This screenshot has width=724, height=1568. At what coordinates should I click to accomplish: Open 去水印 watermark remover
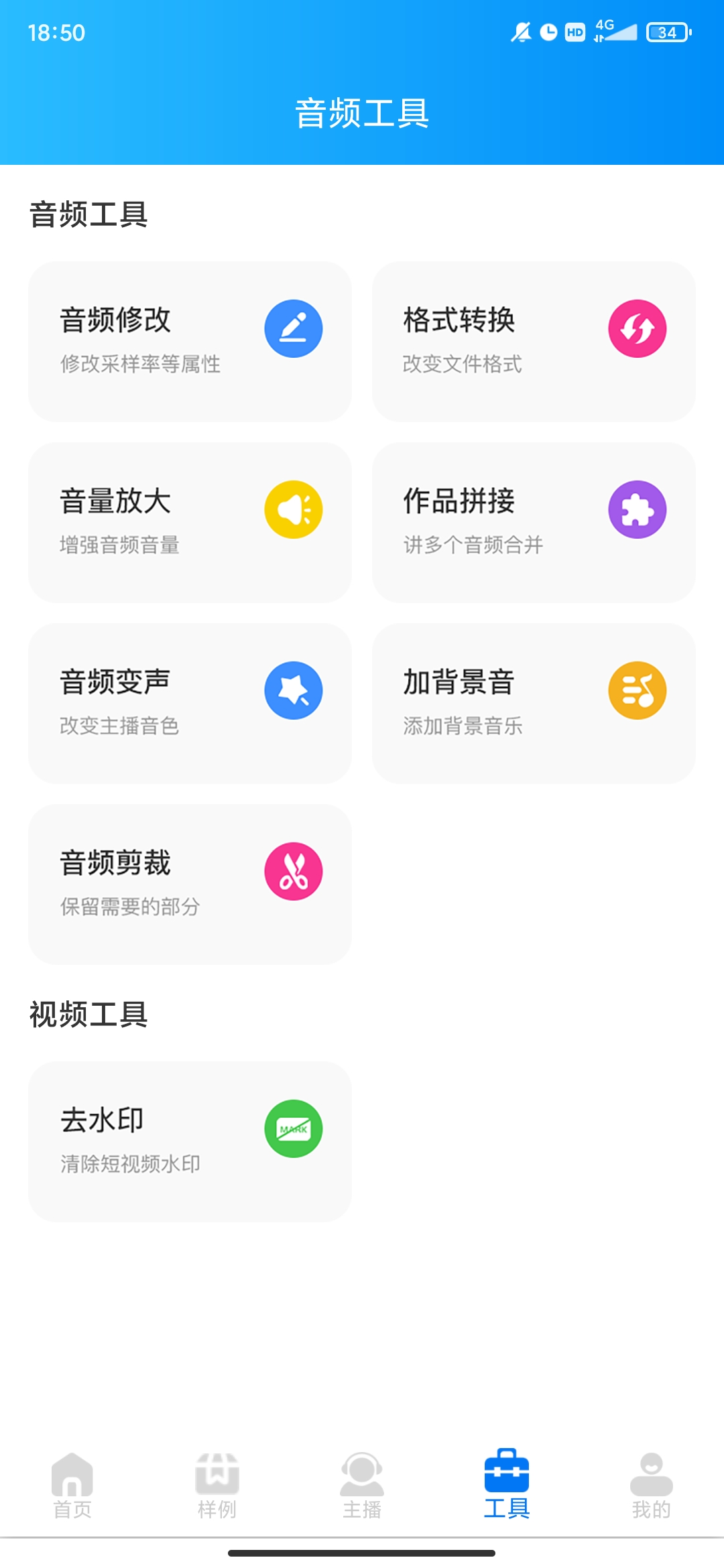[x=190, y=1142]
